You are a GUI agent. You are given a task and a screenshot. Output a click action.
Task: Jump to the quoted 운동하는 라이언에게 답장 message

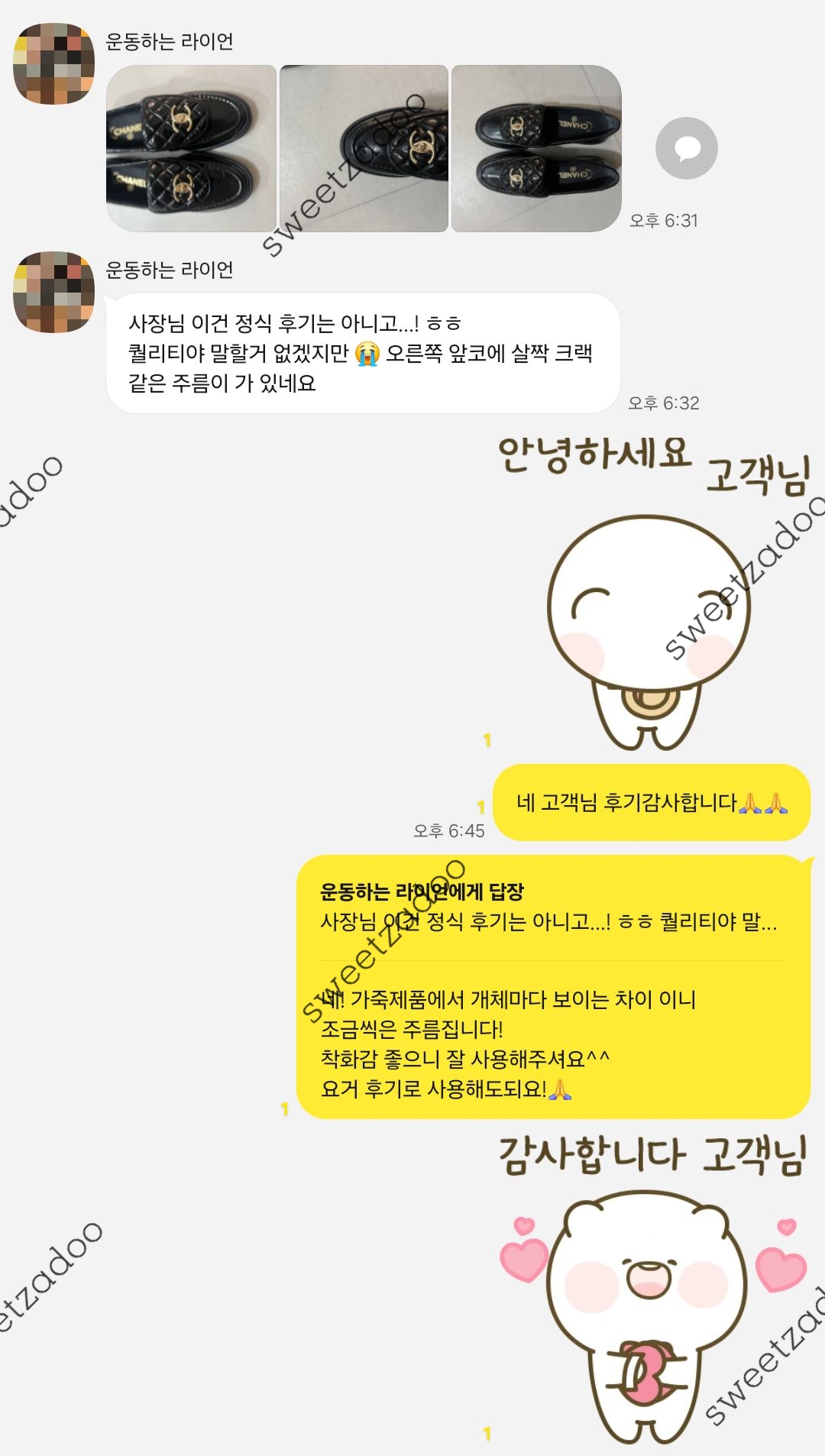pos(548,908)
